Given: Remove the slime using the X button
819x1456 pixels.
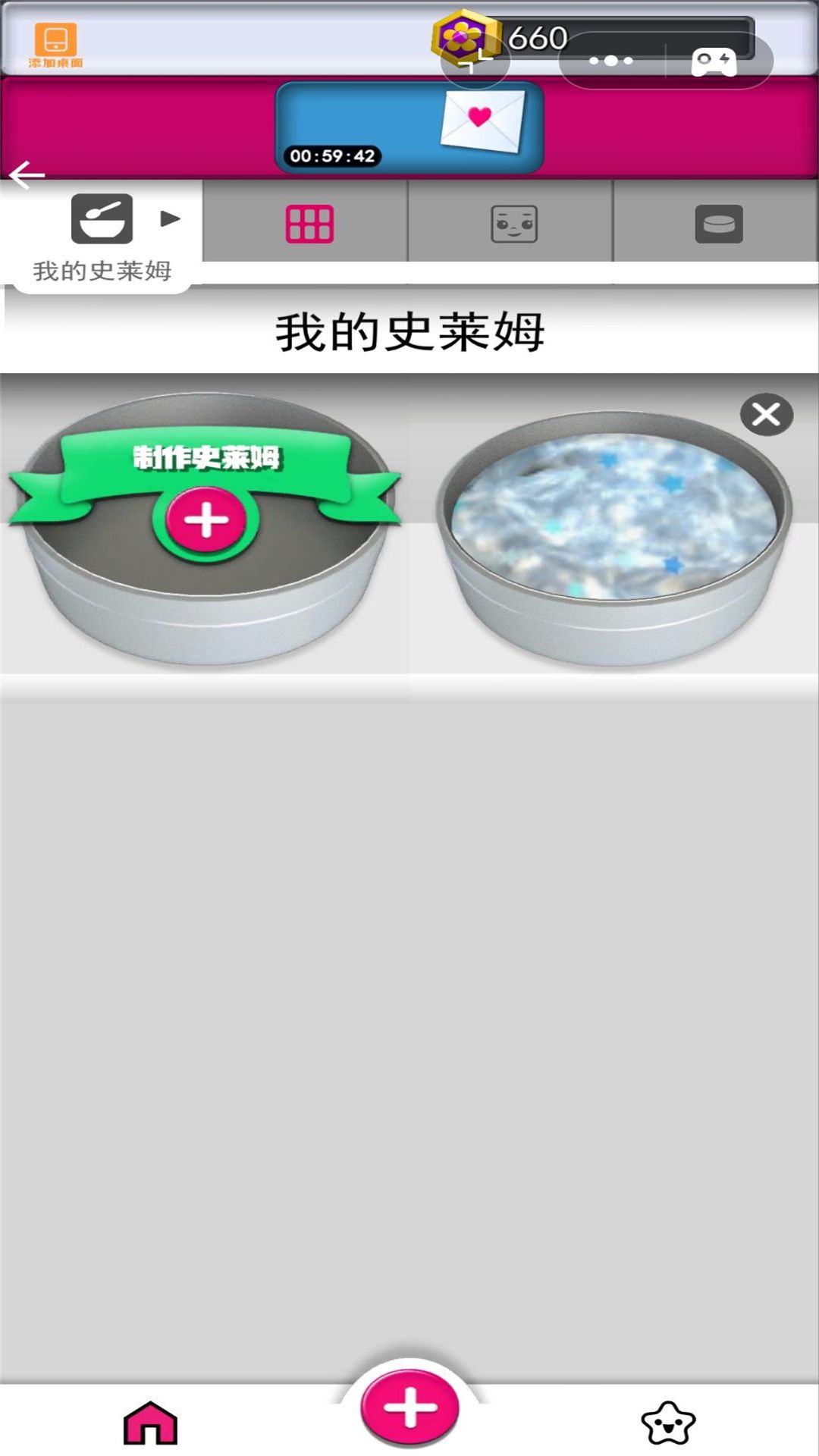Looking at the screenshot, I should tap(766, 416).
